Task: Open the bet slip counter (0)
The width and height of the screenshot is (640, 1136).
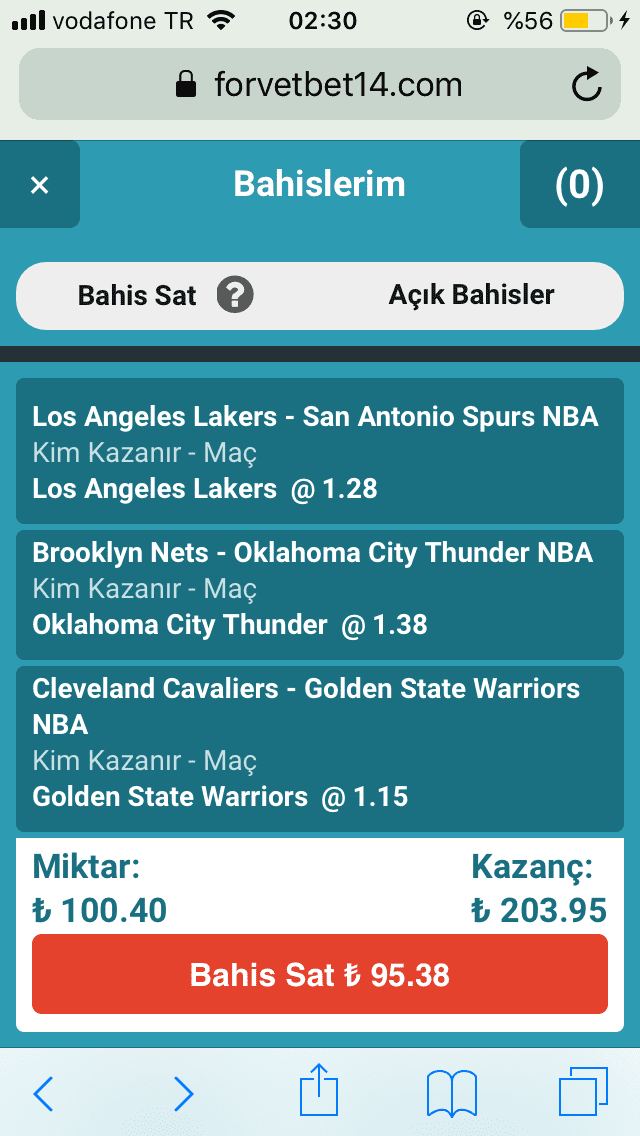Action: [x=579, y=185]
